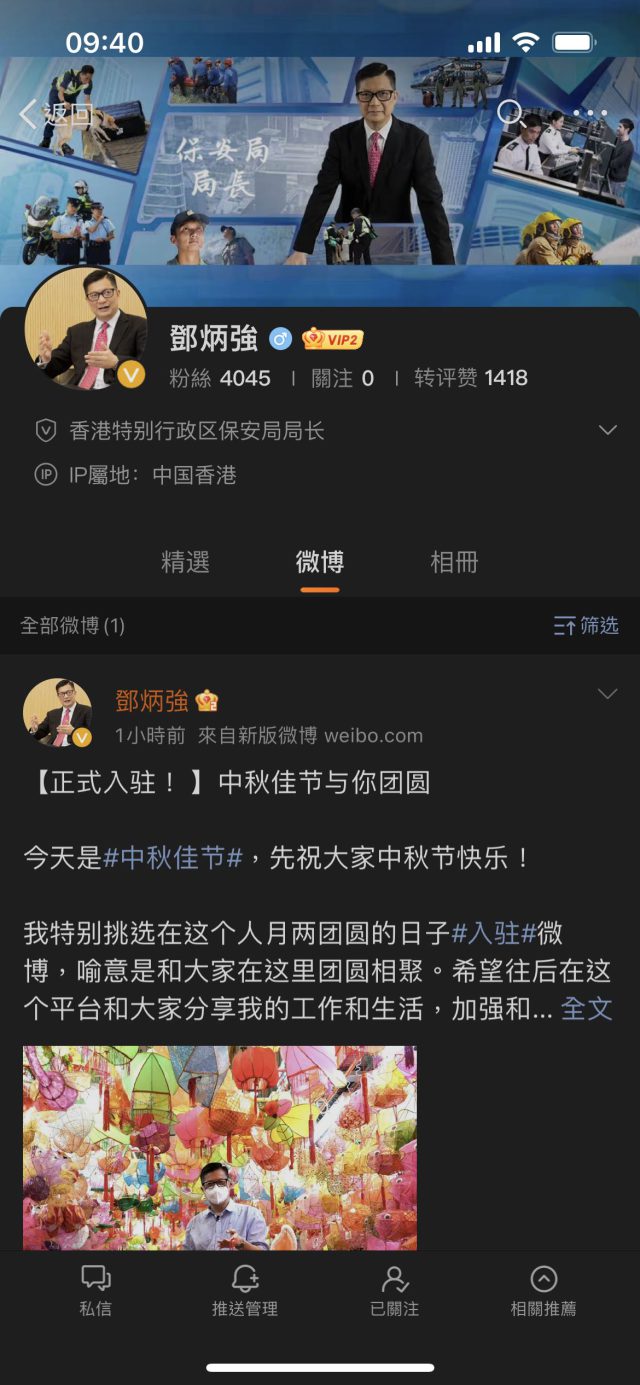Switch to the 精選 tab
Image resolution: width=640 pixels, height=1385 pixels.
coord(186,562)
